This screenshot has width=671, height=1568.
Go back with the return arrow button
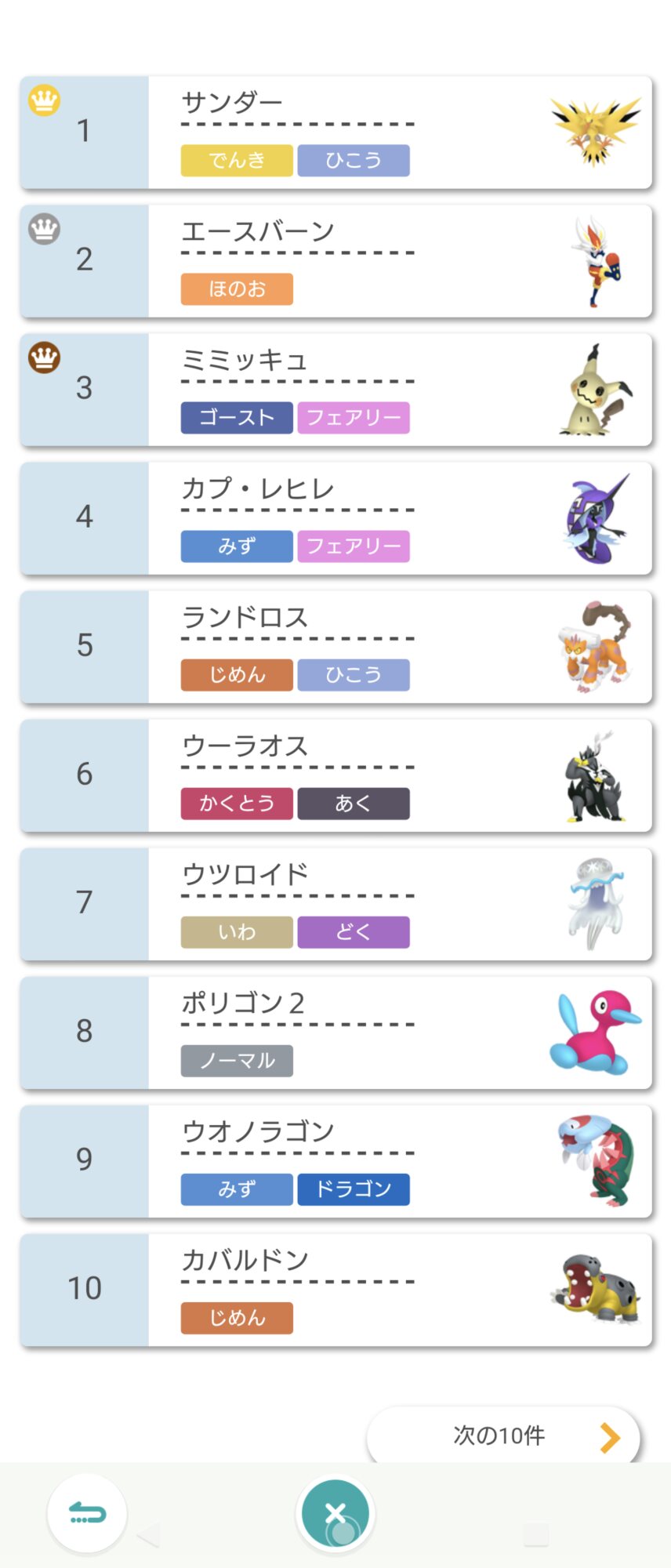tap(87, 1512)
